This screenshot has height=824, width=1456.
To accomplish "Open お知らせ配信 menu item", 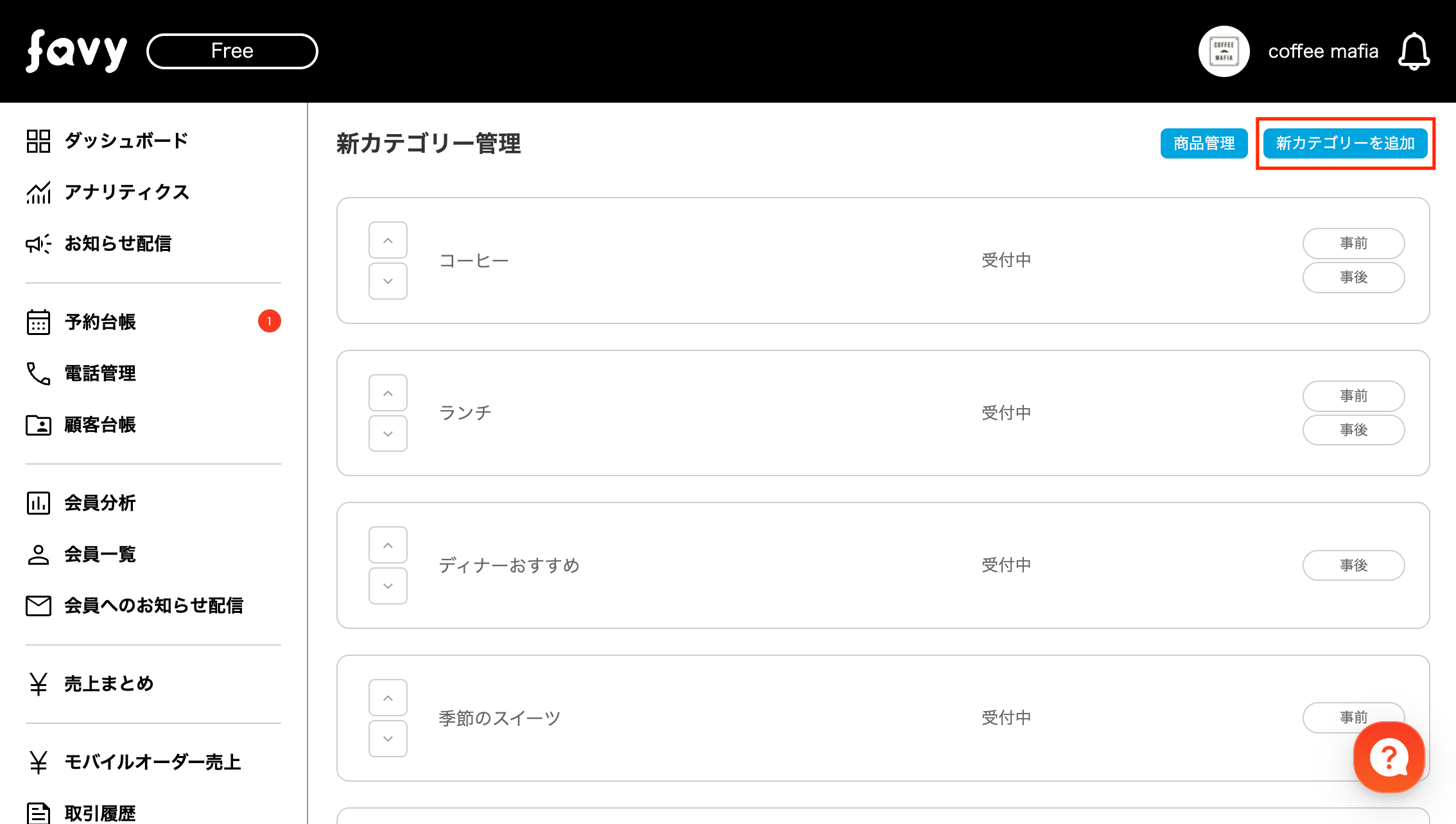I will [117, 243].
